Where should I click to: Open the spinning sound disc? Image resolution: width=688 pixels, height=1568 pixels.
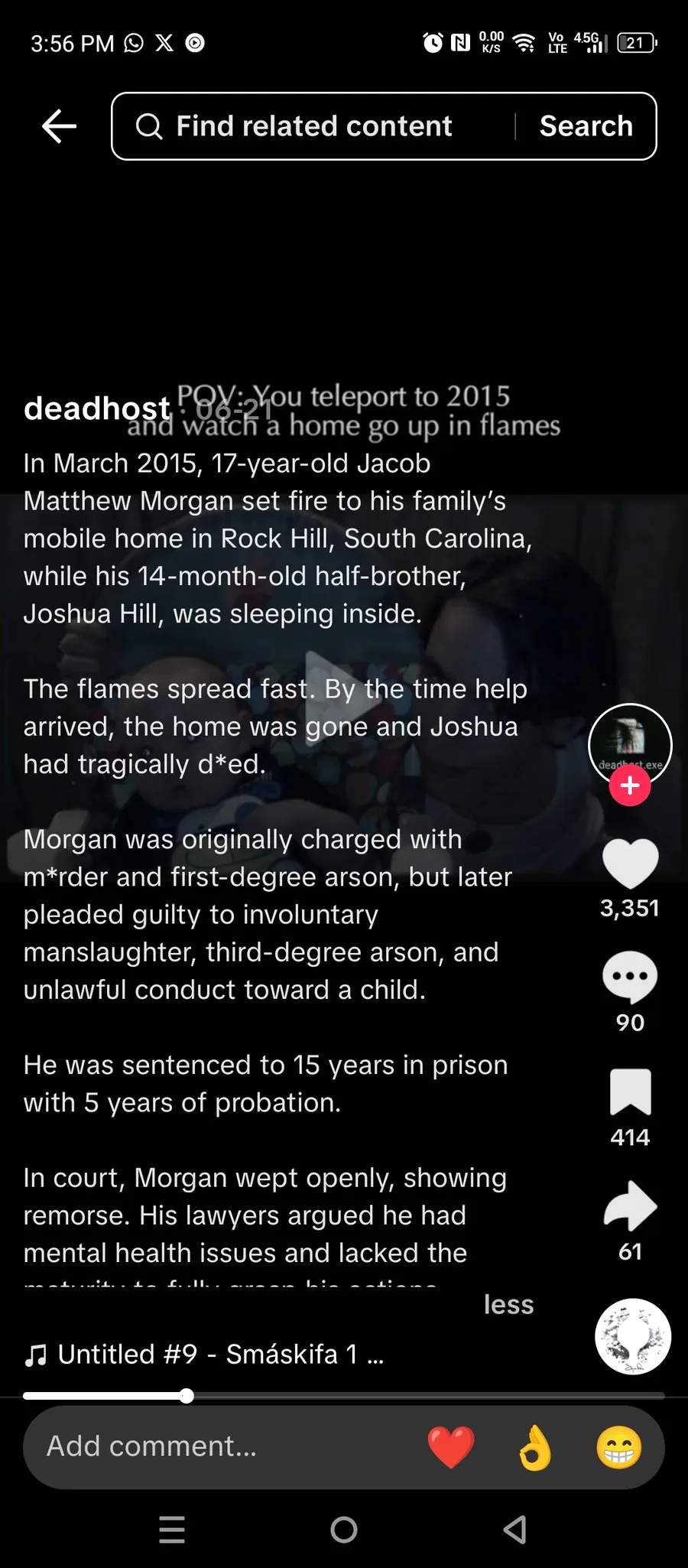(633, 1336)
